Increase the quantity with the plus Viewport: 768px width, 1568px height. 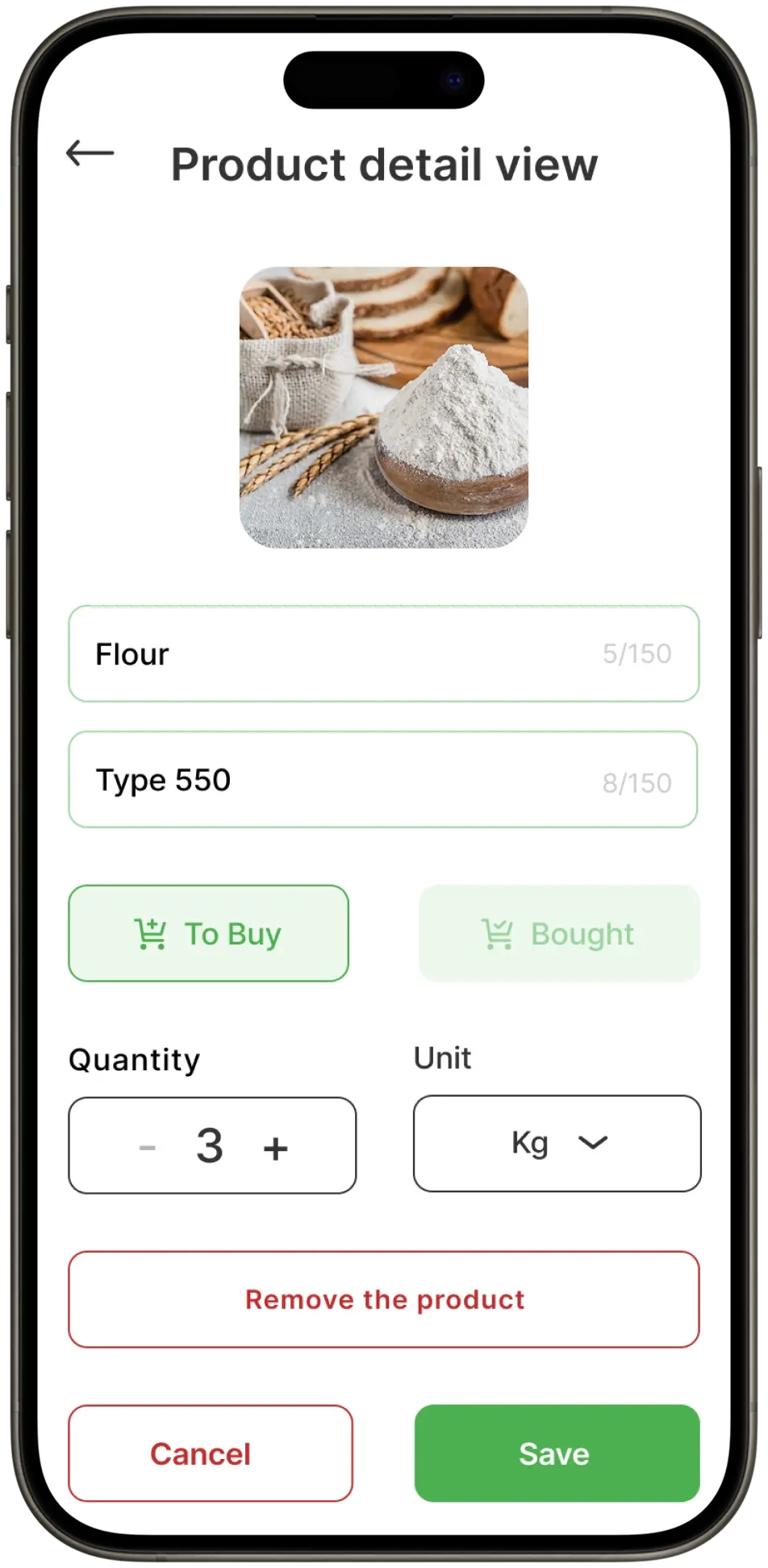(276, 1148)
